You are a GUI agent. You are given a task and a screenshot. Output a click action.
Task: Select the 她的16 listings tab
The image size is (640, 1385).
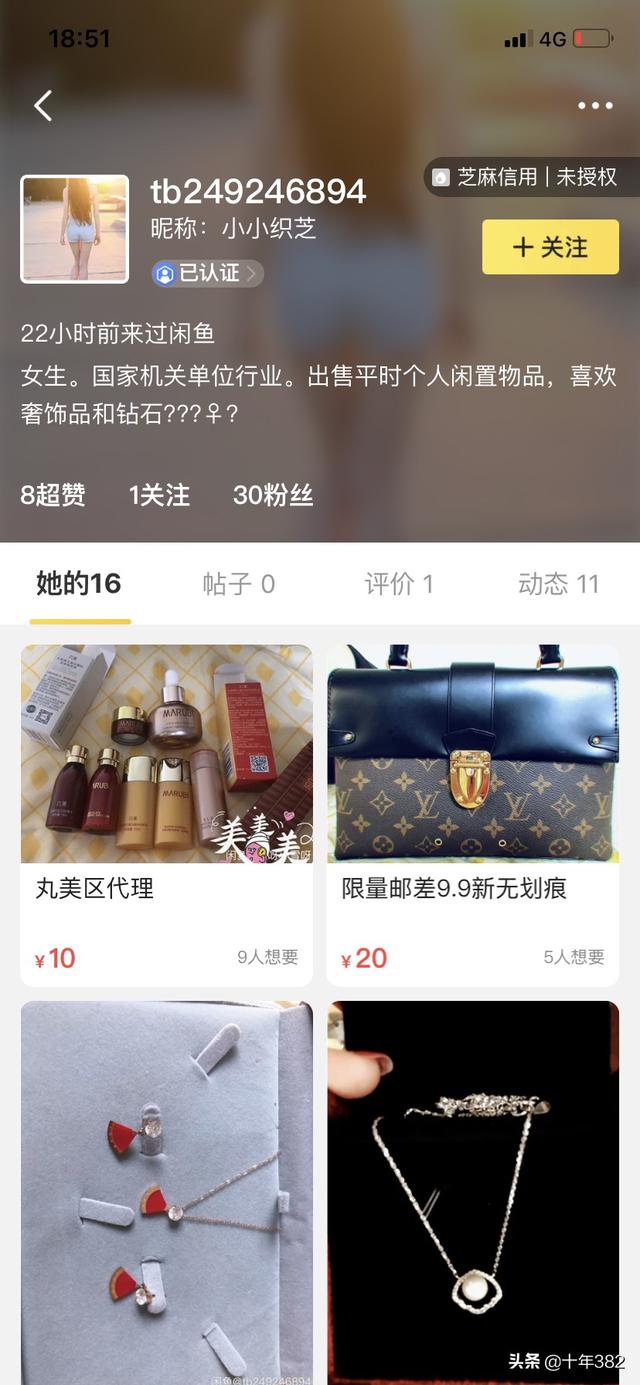79,584
